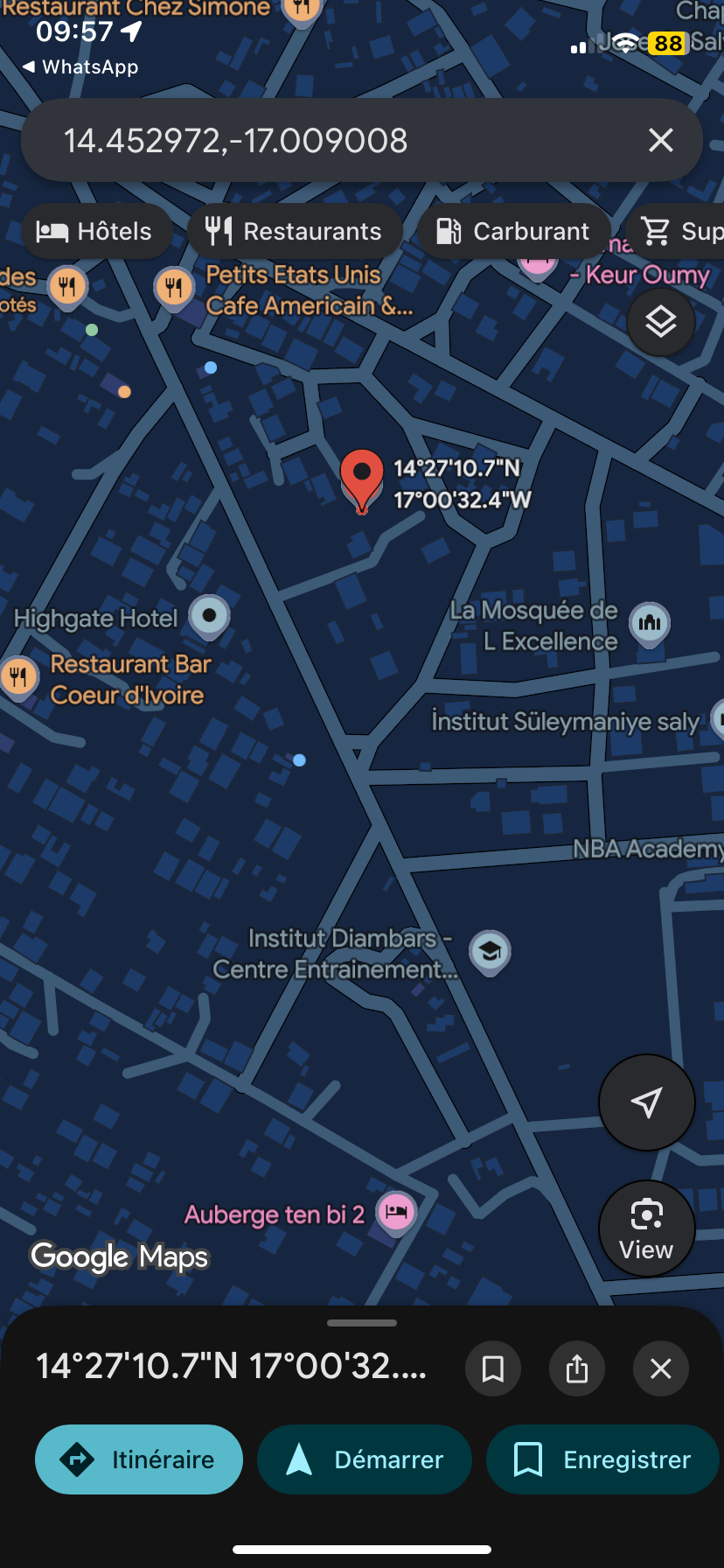This screenshot has width=724, height=1568.
Task: Open Highgate Hotel marker on map
Action: [x=210, y=616]
